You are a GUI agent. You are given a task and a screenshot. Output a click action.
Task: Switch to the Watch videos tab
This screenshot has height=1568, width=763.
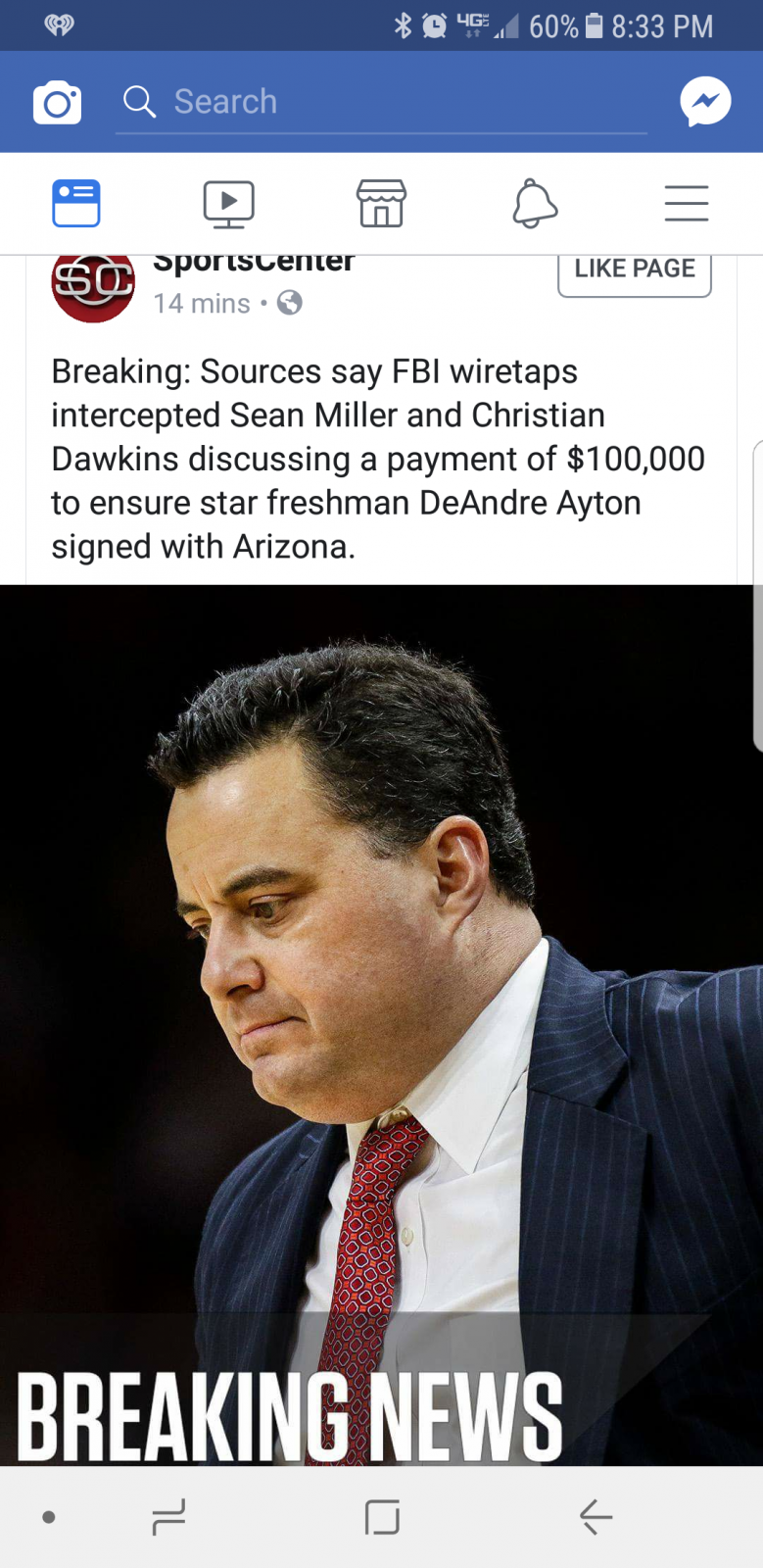pyautogui.click(x=228, y=204)
